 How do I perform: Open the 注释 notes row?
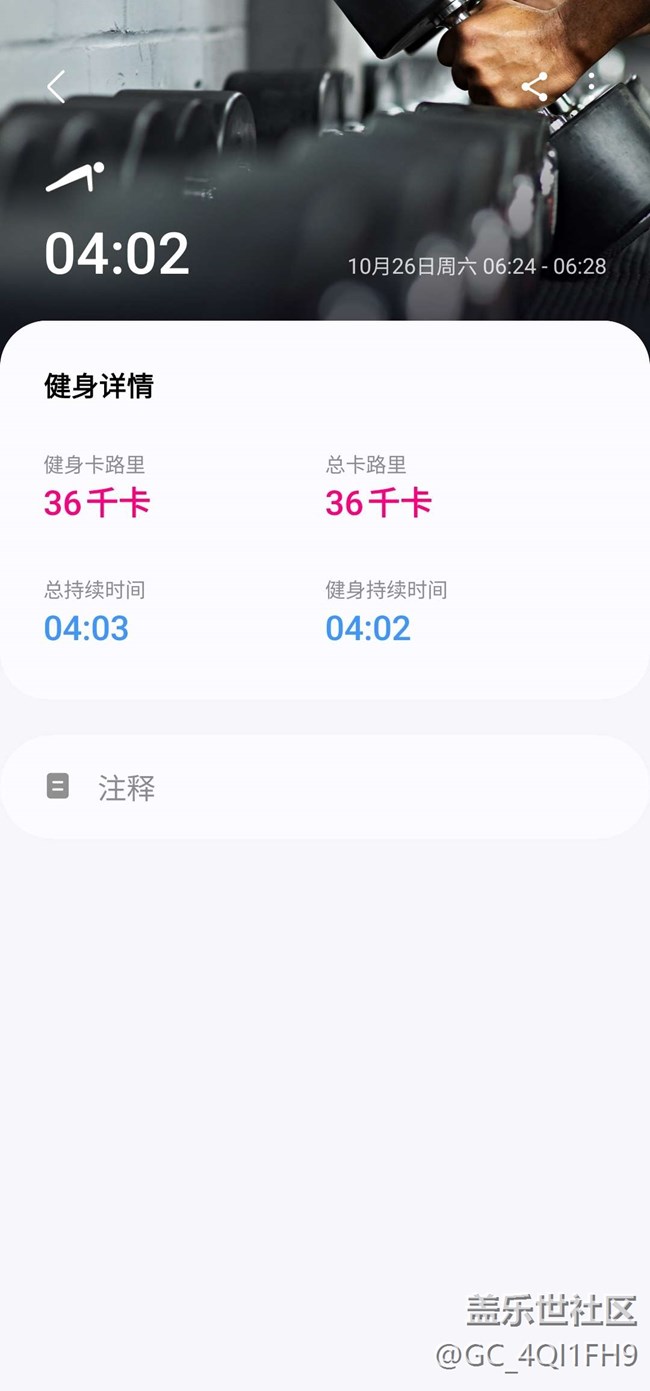click(x=325, y=788)
